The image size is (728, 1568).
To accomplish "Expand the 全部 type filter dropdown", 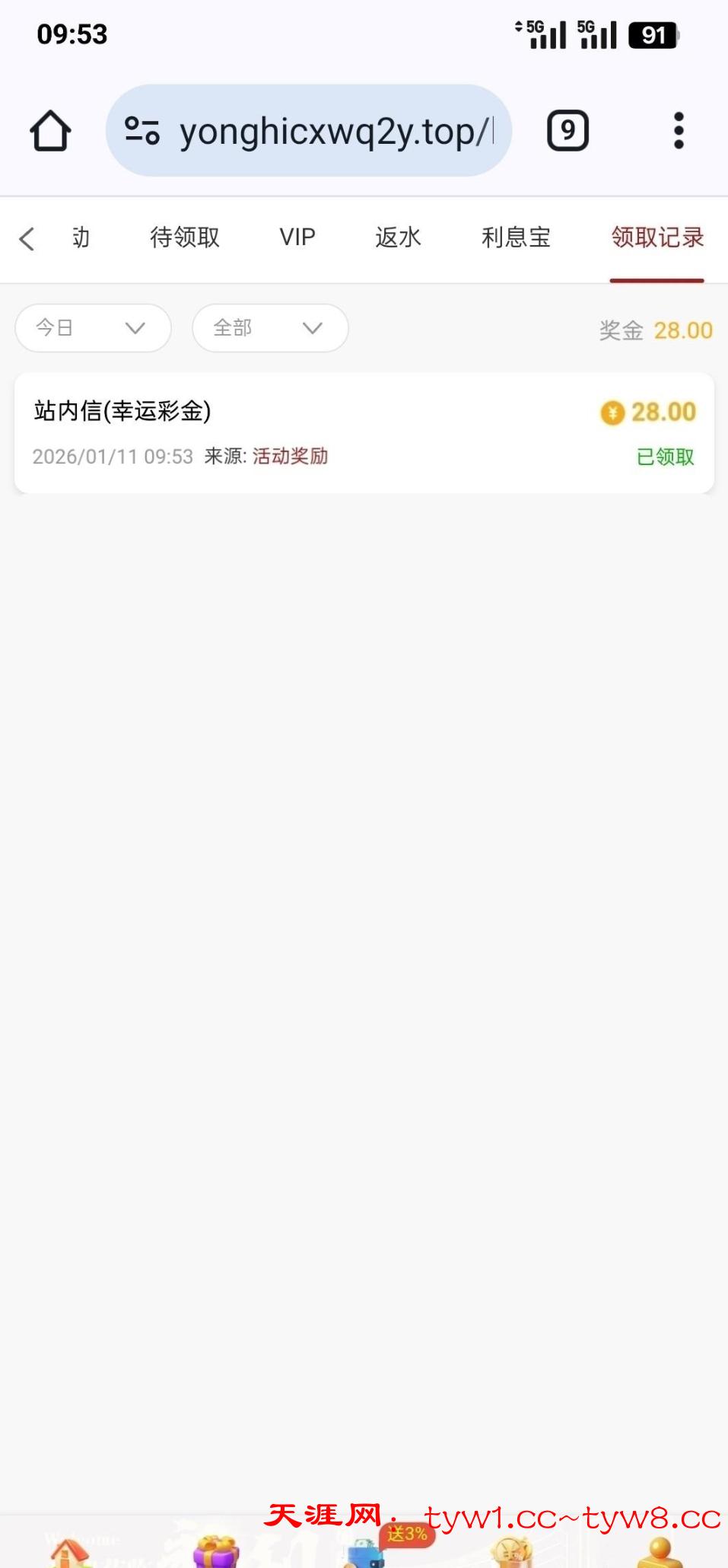I will click(270, 328).
